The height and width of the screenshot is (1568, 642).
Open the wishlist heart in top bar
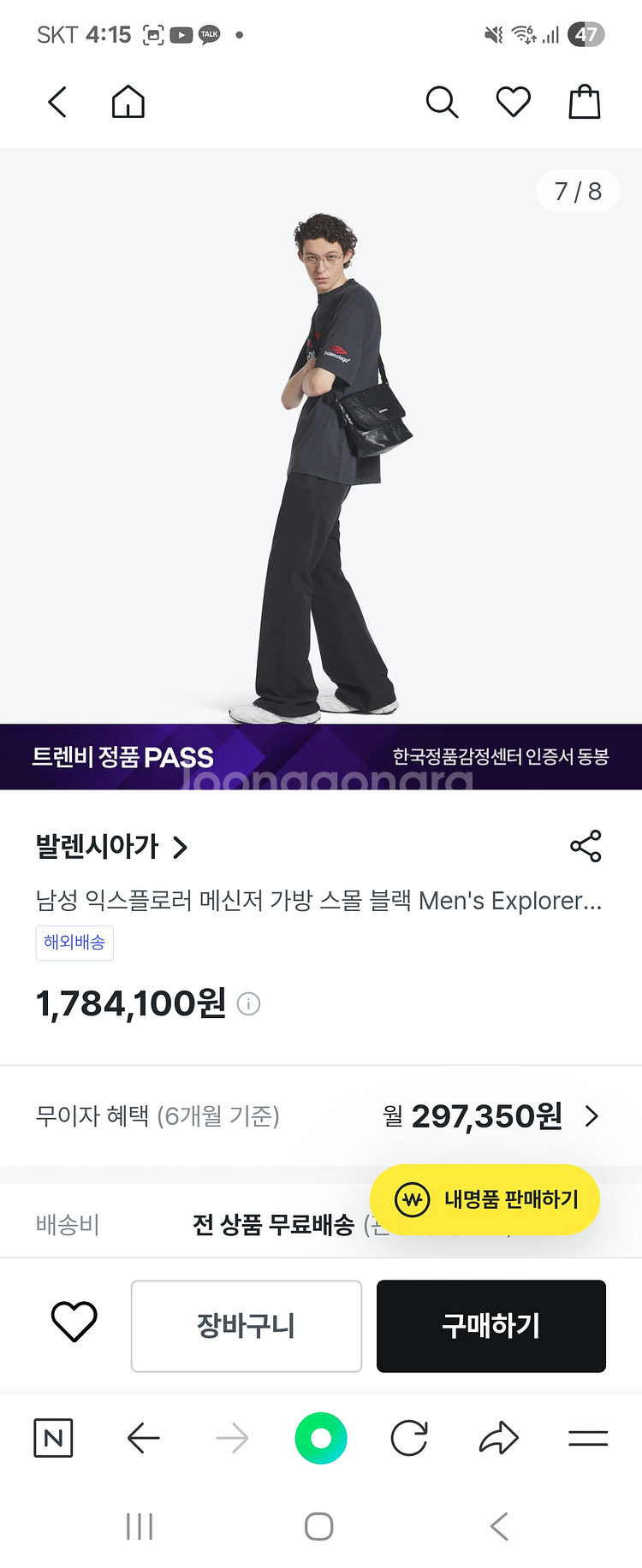tap(514, 103)
